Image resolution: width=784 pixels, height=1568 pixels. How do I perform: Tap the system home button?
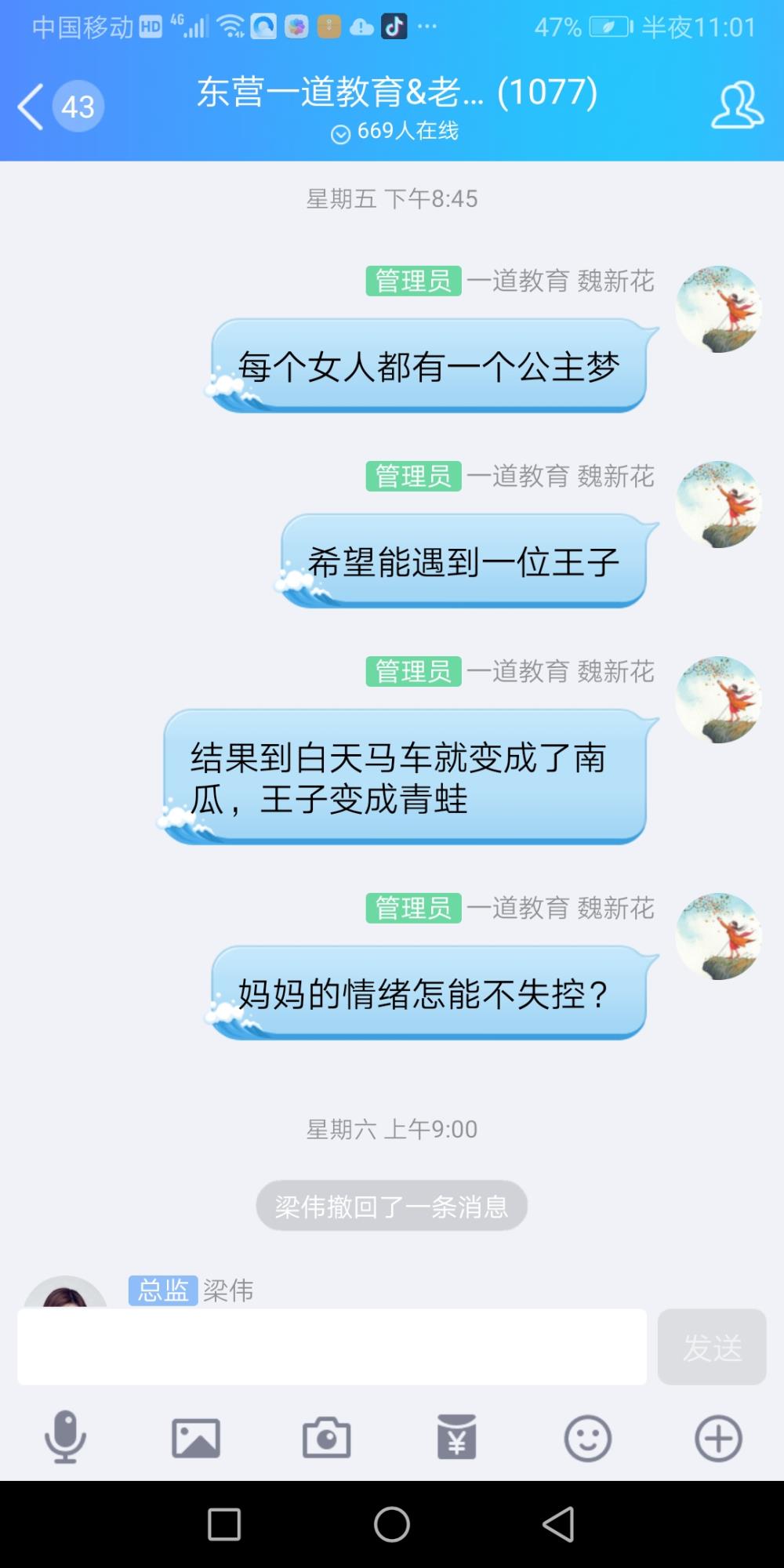pos(392,1524)
